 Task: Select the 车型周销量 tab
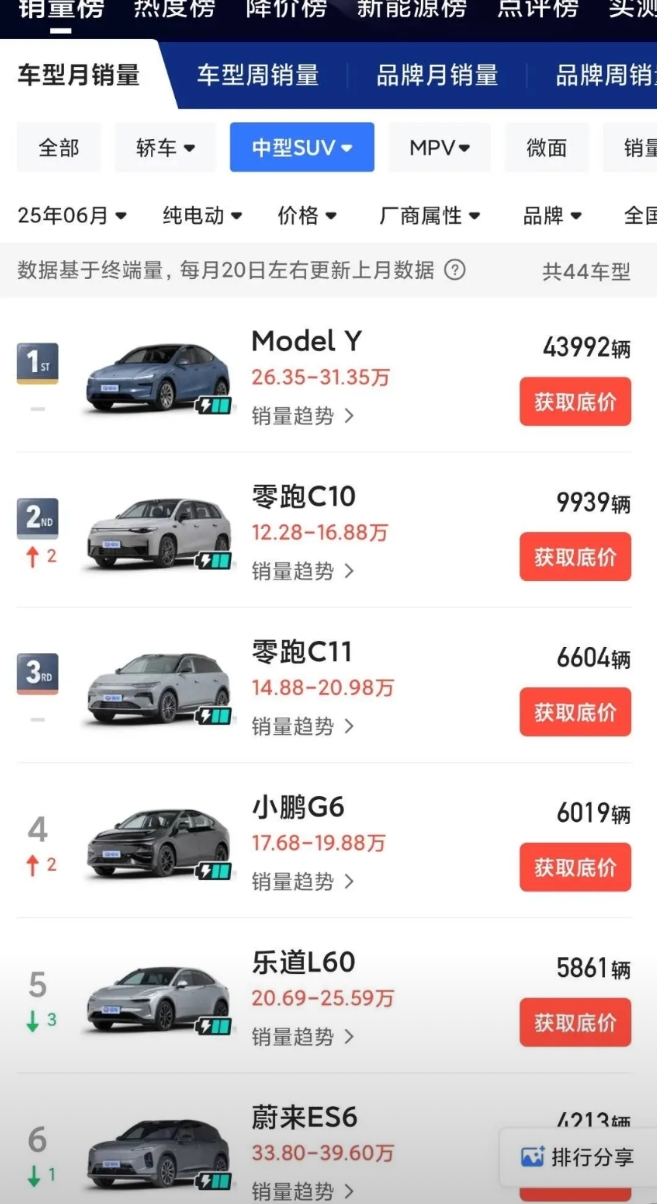click(257, 75)
